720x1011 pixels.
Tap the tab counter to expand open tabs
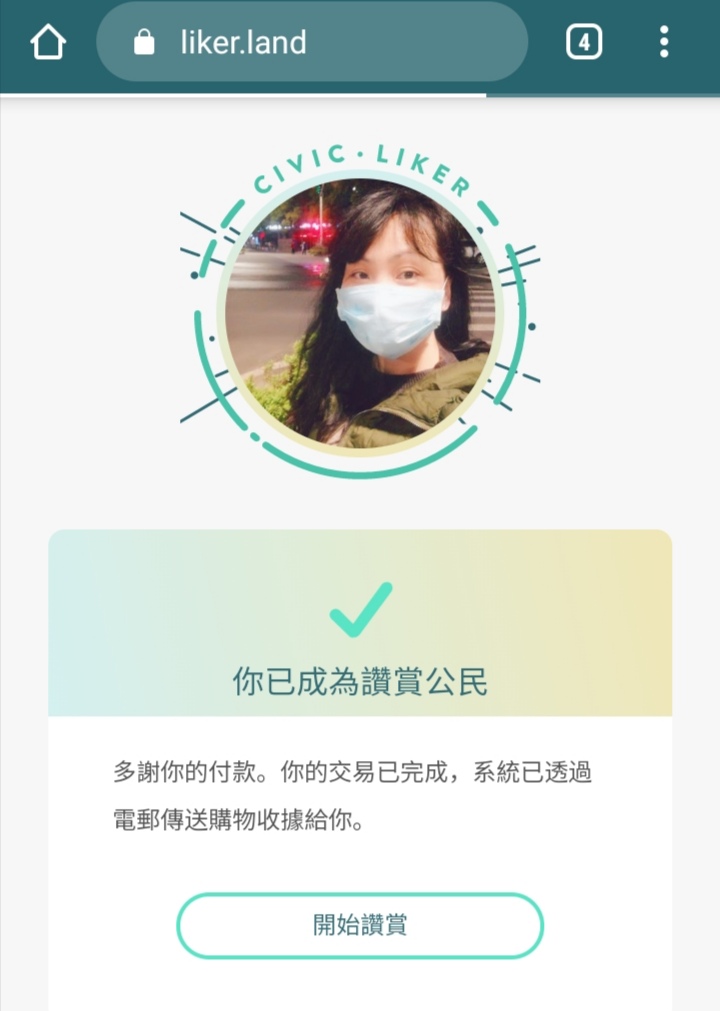coord(583,41)
